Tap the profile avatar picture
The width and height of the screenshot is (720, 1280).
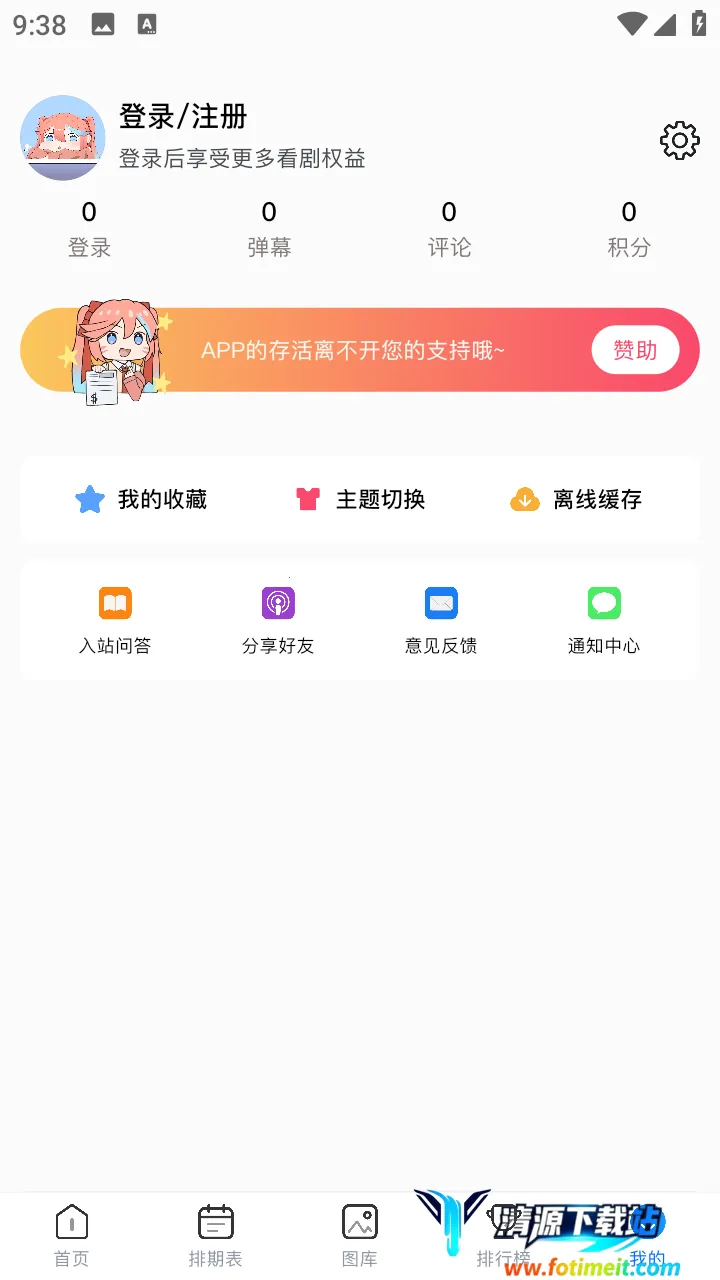click(x=62, y=138)
